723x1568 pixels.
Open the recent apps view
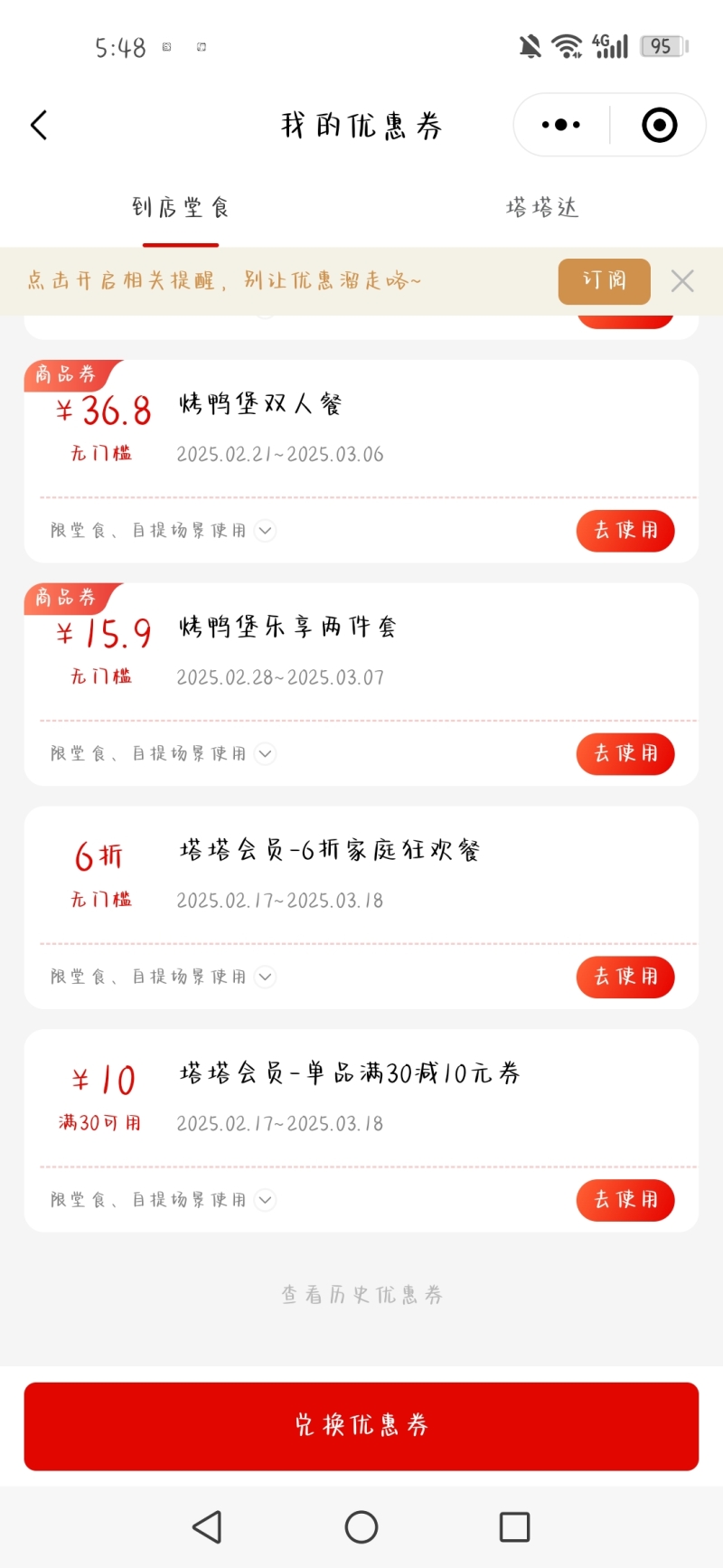[x=514, y=1527]
